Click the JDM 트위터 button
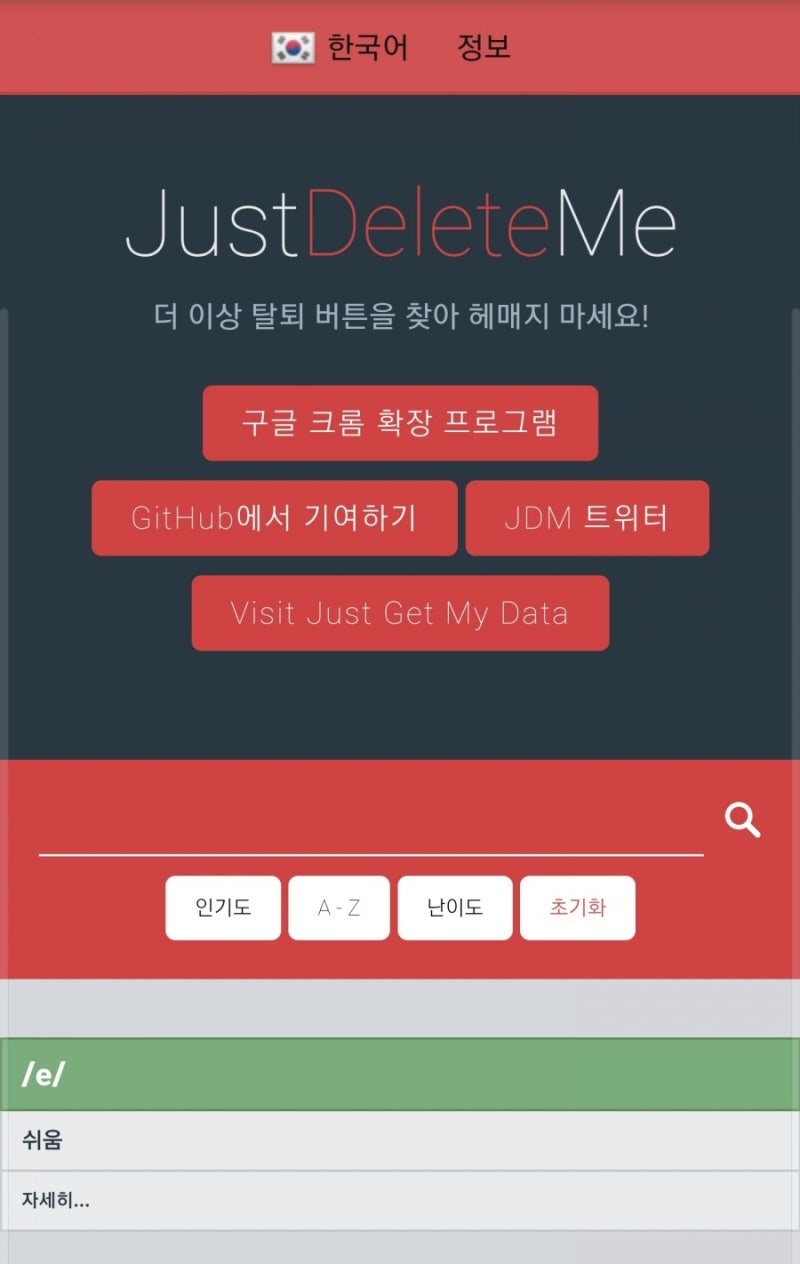800x1264 pixels. [x=587, y=518]
